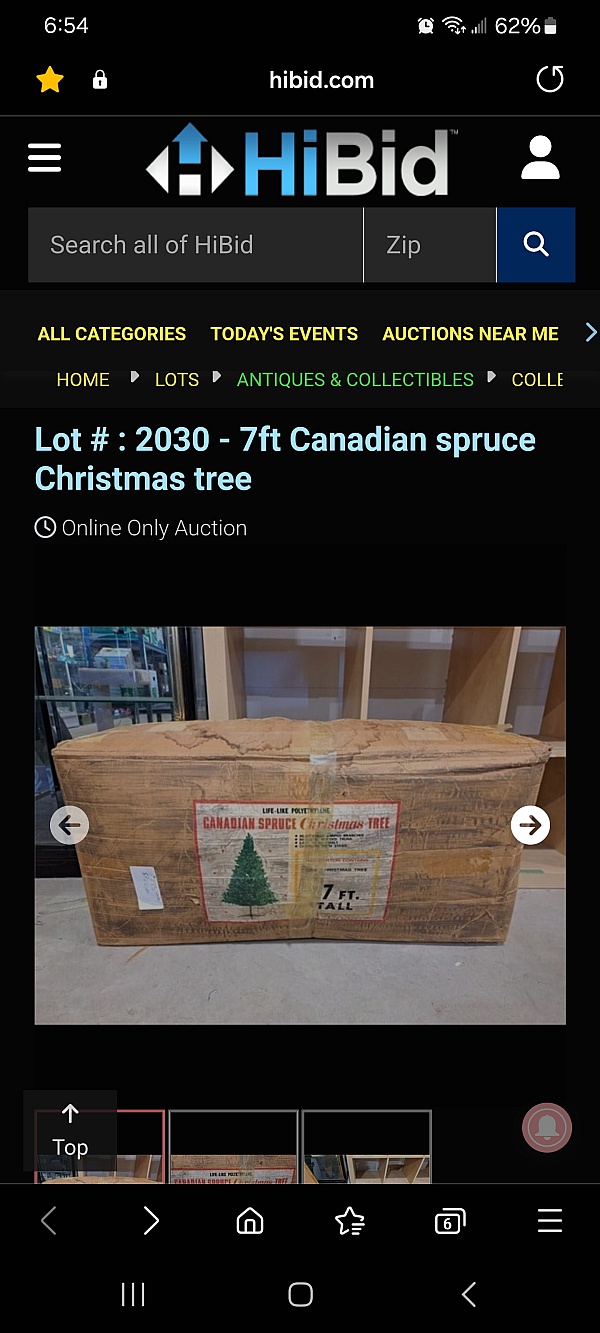Show the previous lot photo
The width and height of the screenshot is (600, 1333).
69,825
